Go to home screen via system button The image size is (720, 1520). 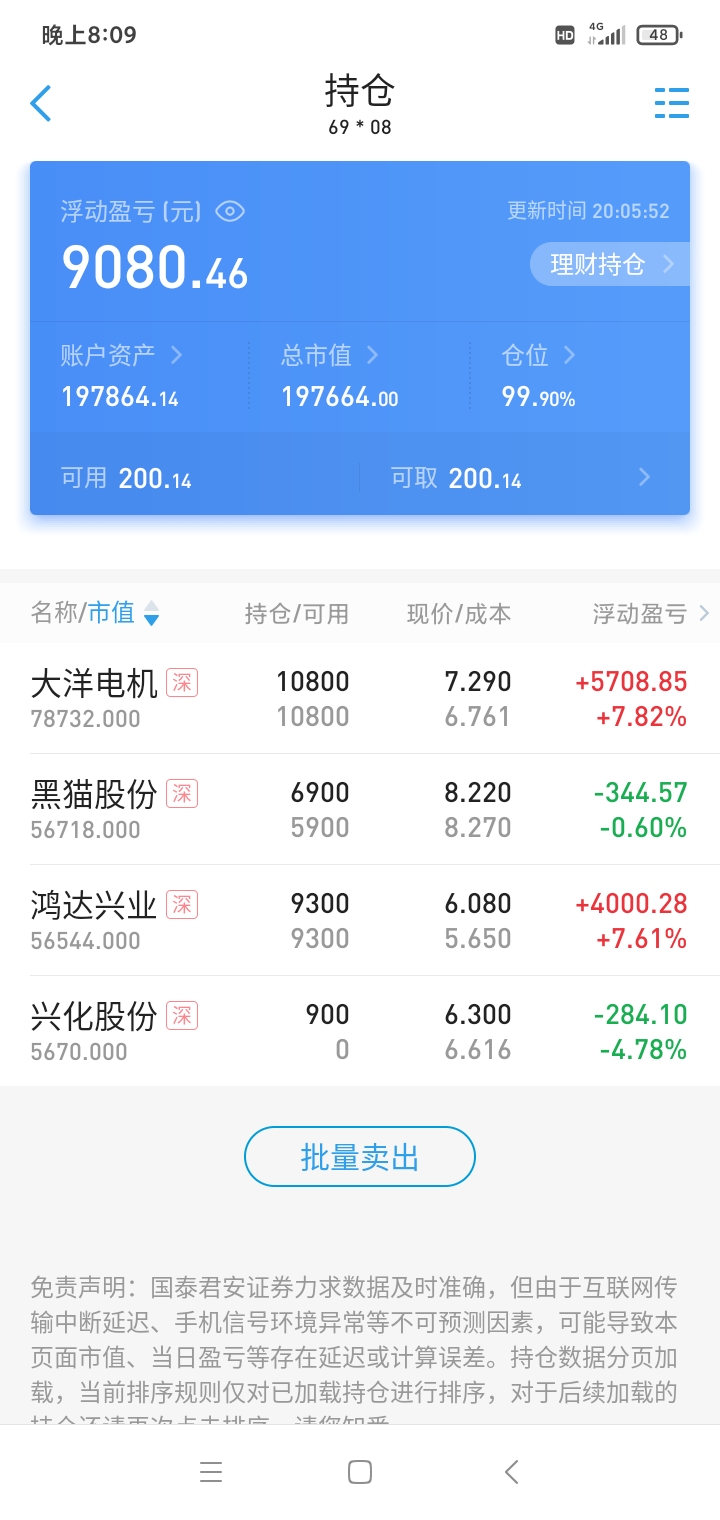pyautogui.click(x=360, y=1472)
